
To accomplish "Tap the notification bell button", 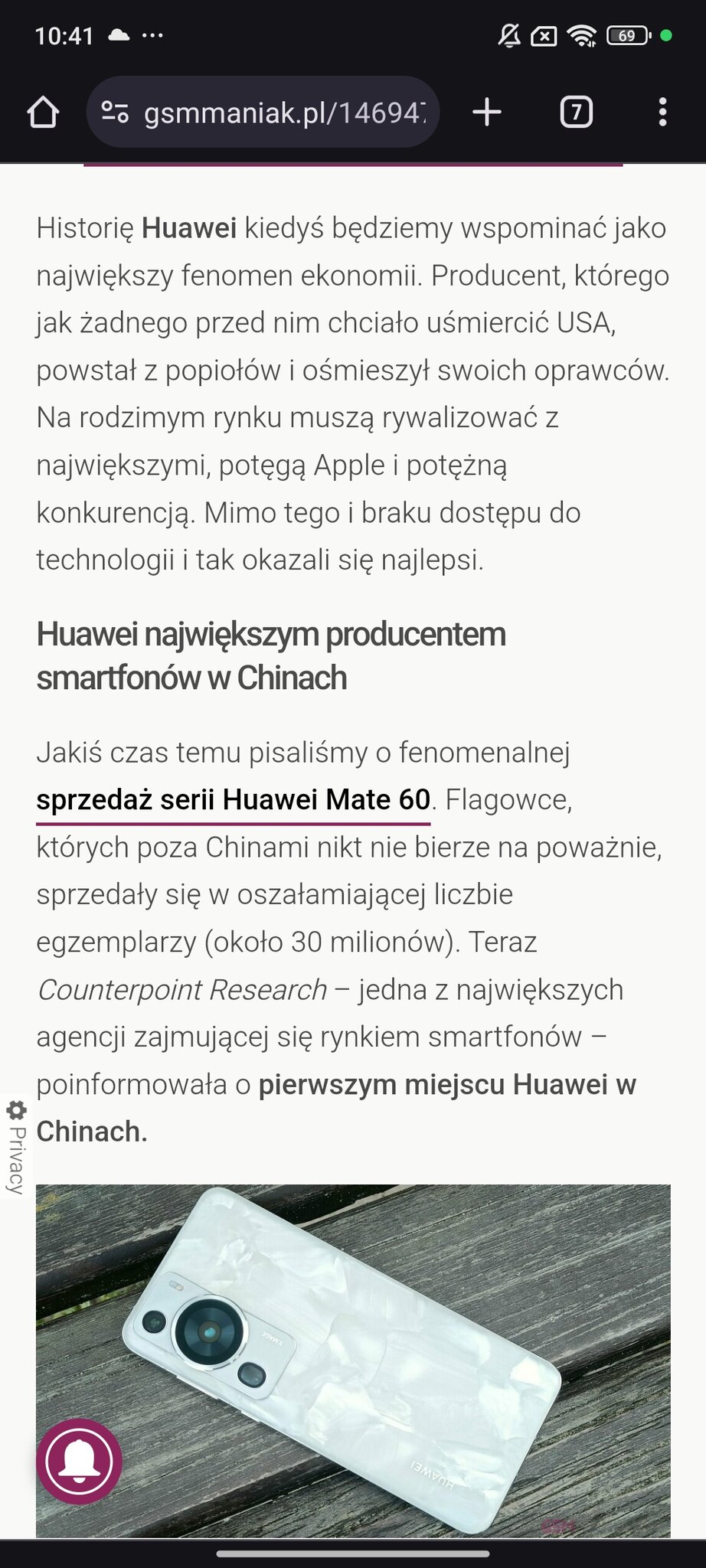I will (80, 1461).
